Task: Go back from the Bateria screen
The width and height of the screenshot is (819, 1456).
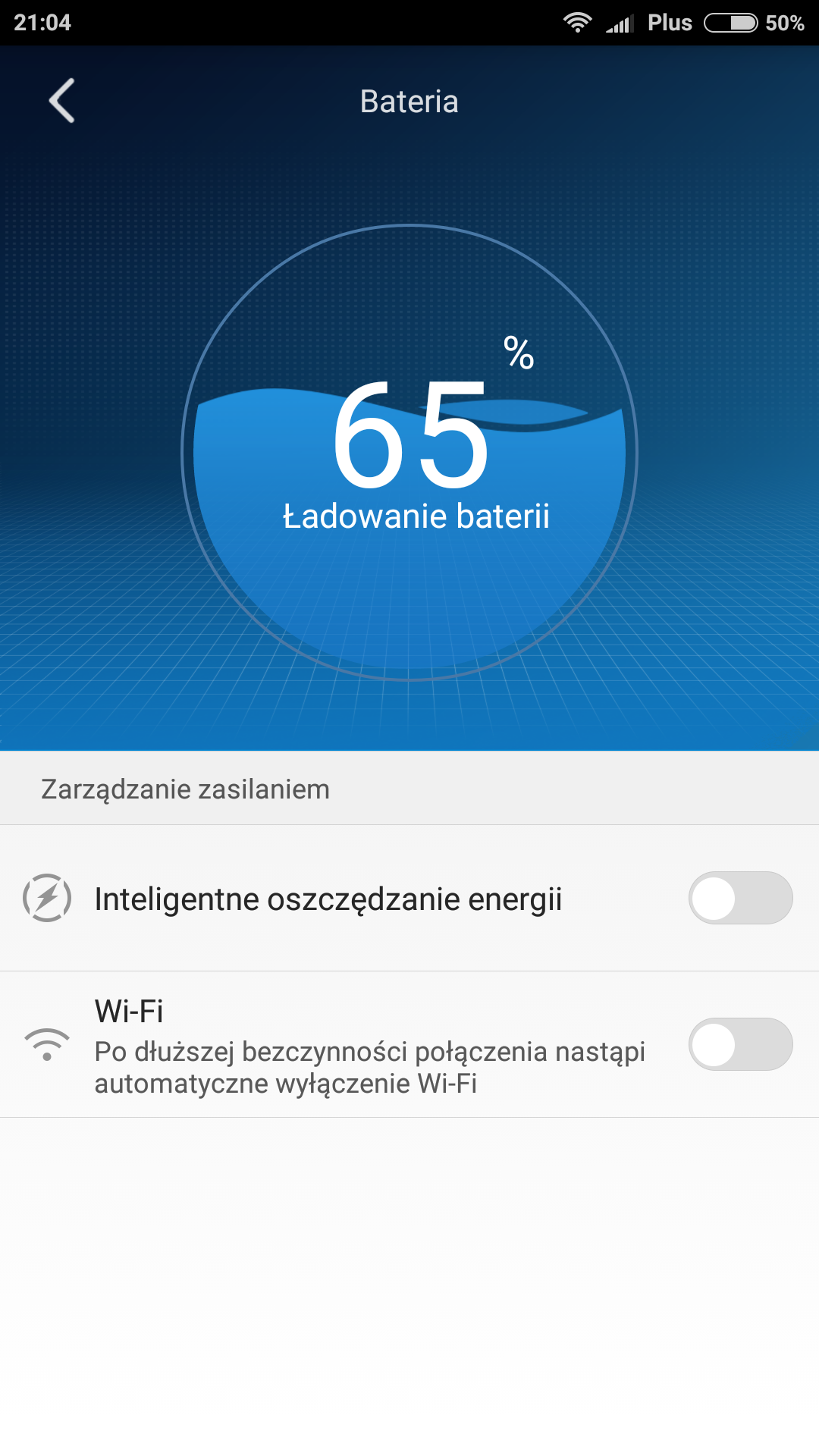Action: coord(62,100)
